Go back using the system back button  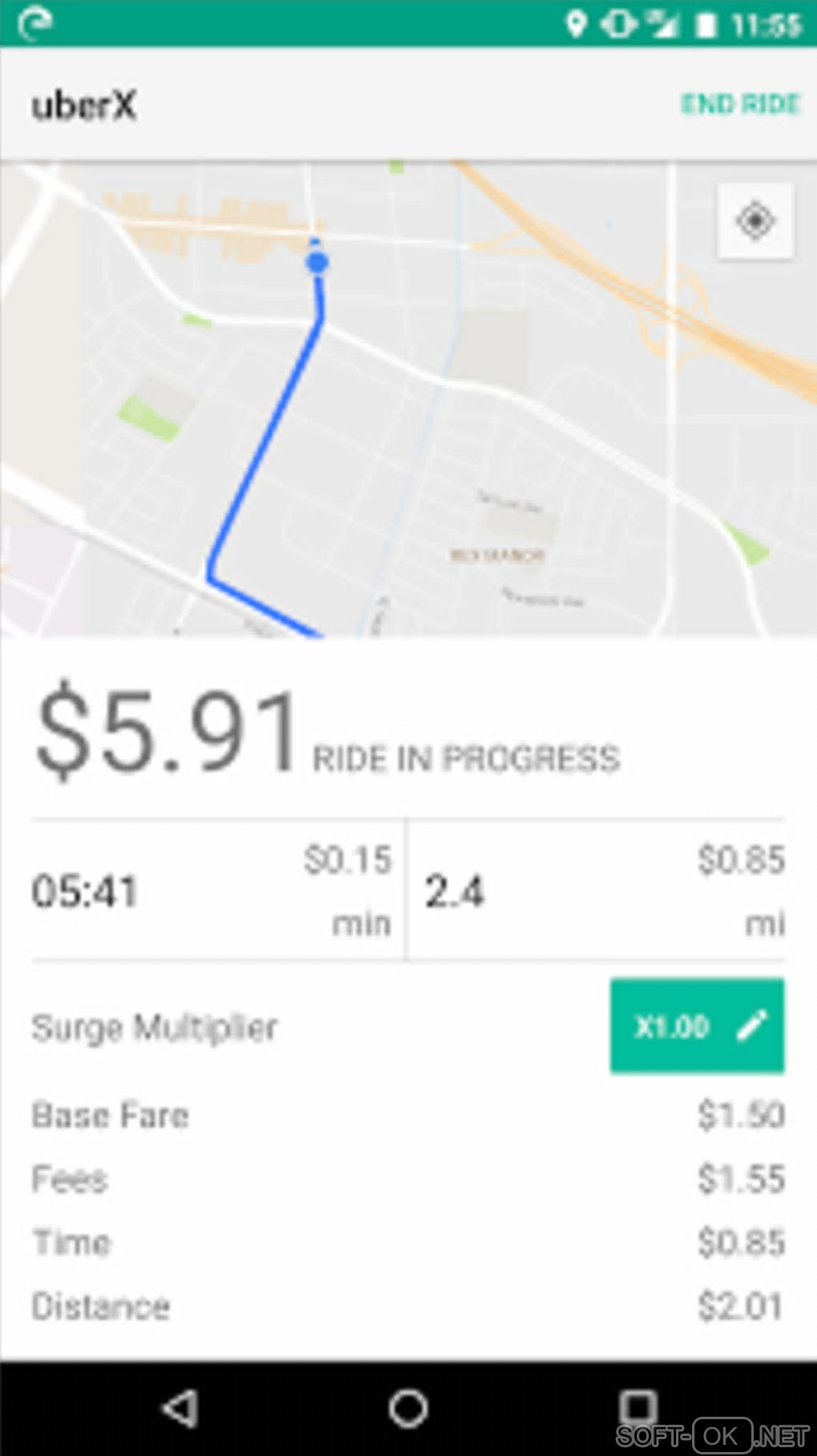point(181,1408)
